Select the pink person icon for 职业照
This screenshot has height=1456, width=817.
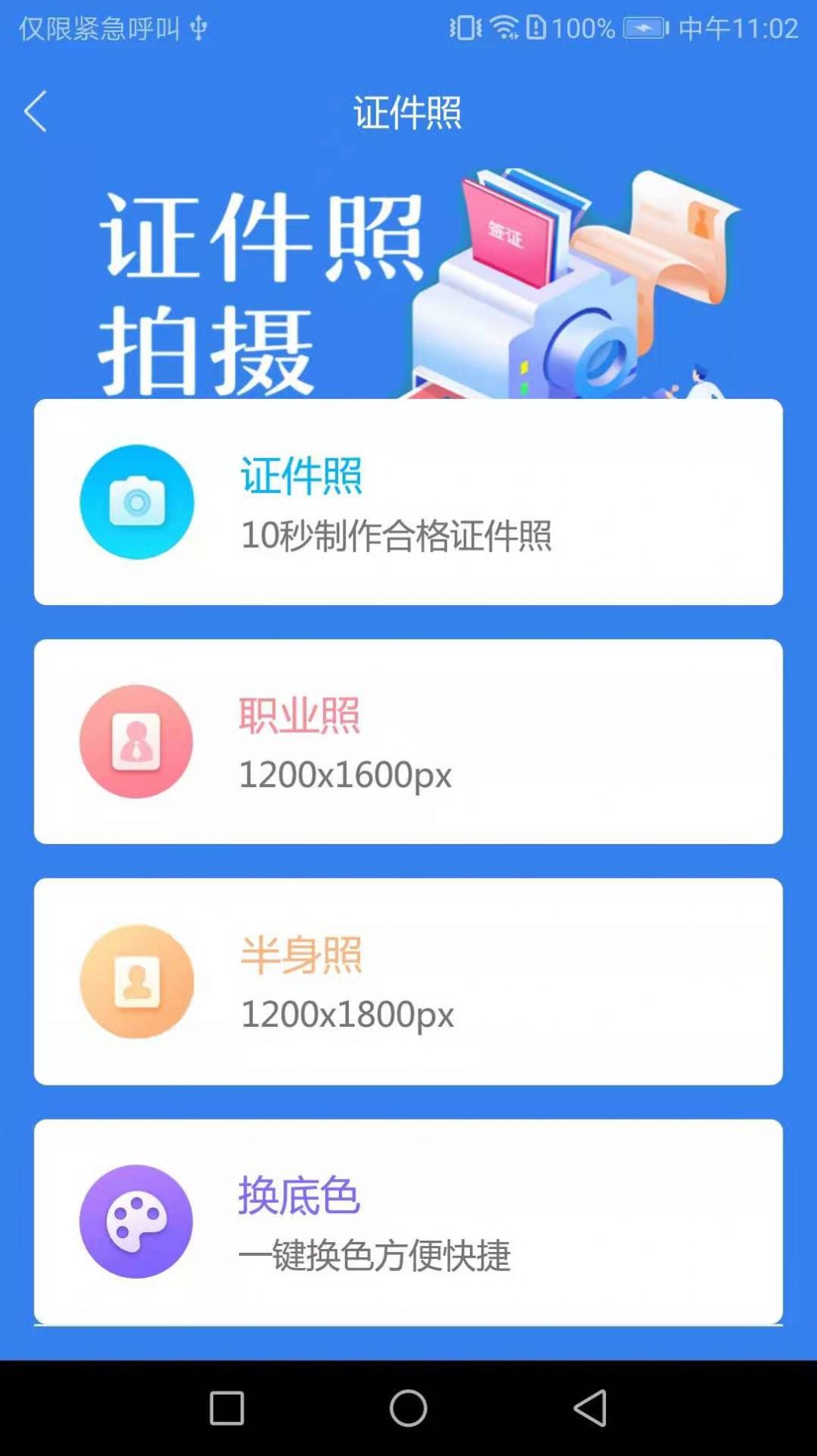(x=137, y=742)
